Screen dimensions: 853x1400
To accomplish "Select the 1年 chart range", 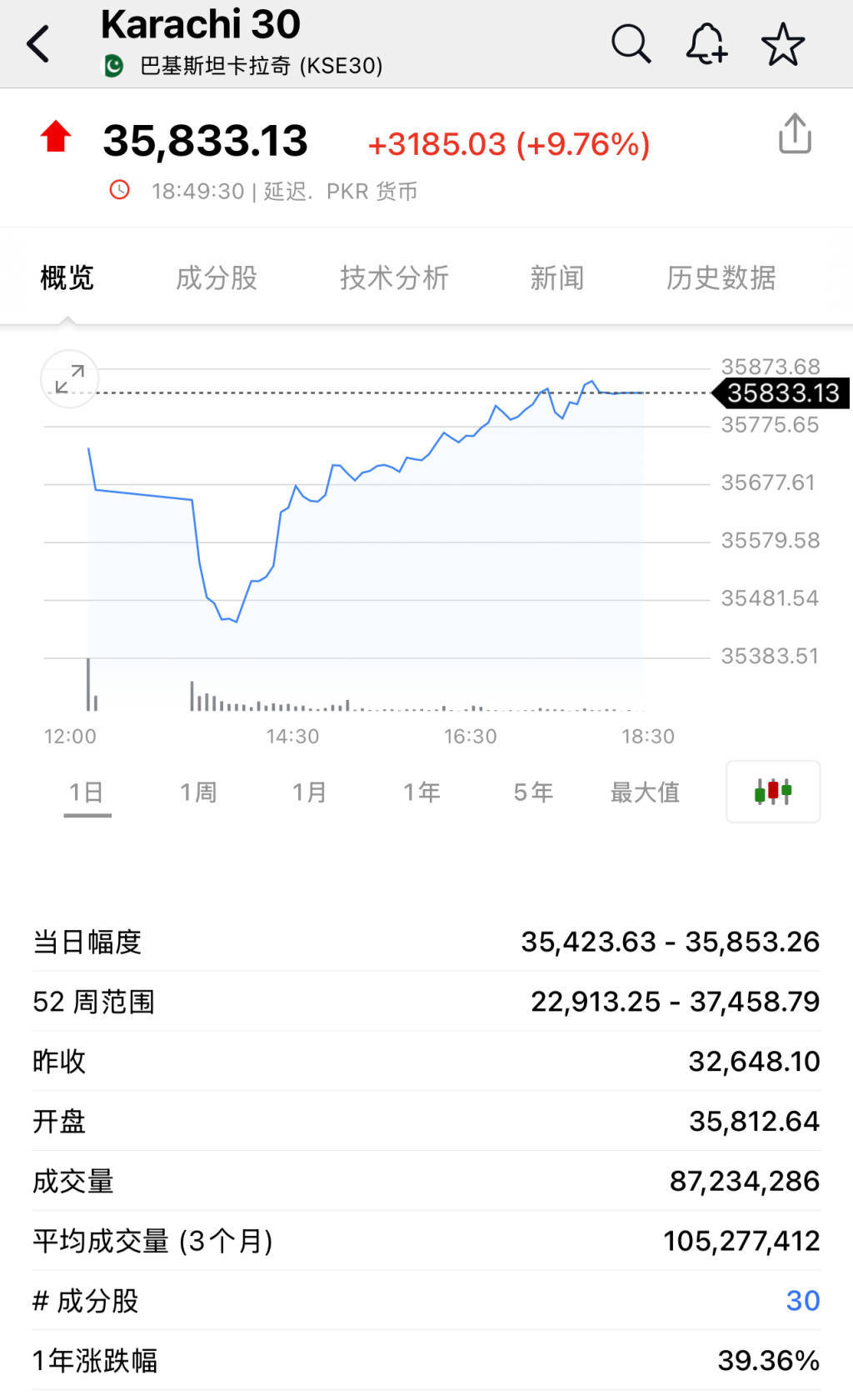I will pyautogui.click(x=422, y=792).
